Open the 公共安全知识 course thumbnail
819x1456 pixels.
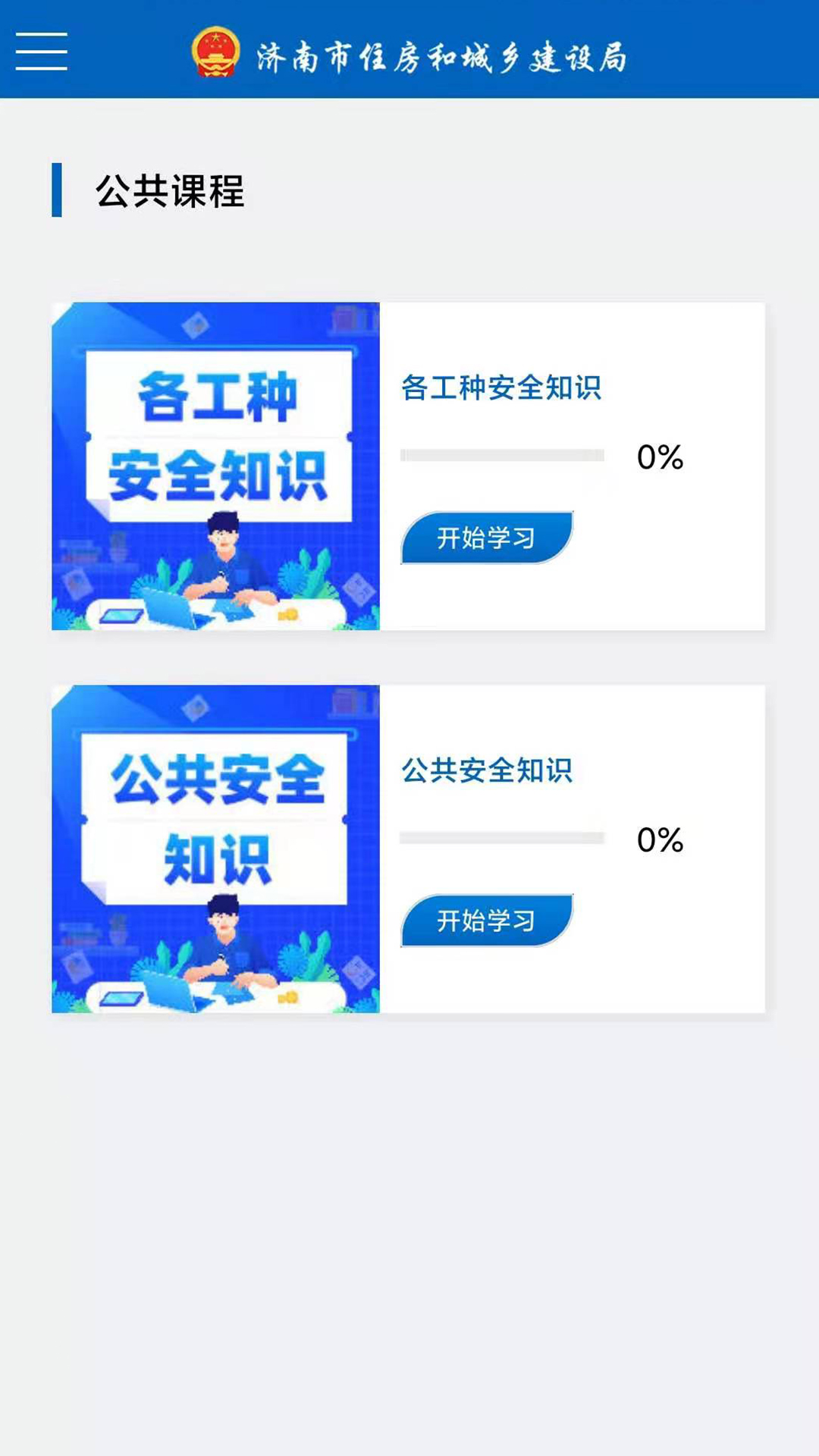click(x=216, y=849)
